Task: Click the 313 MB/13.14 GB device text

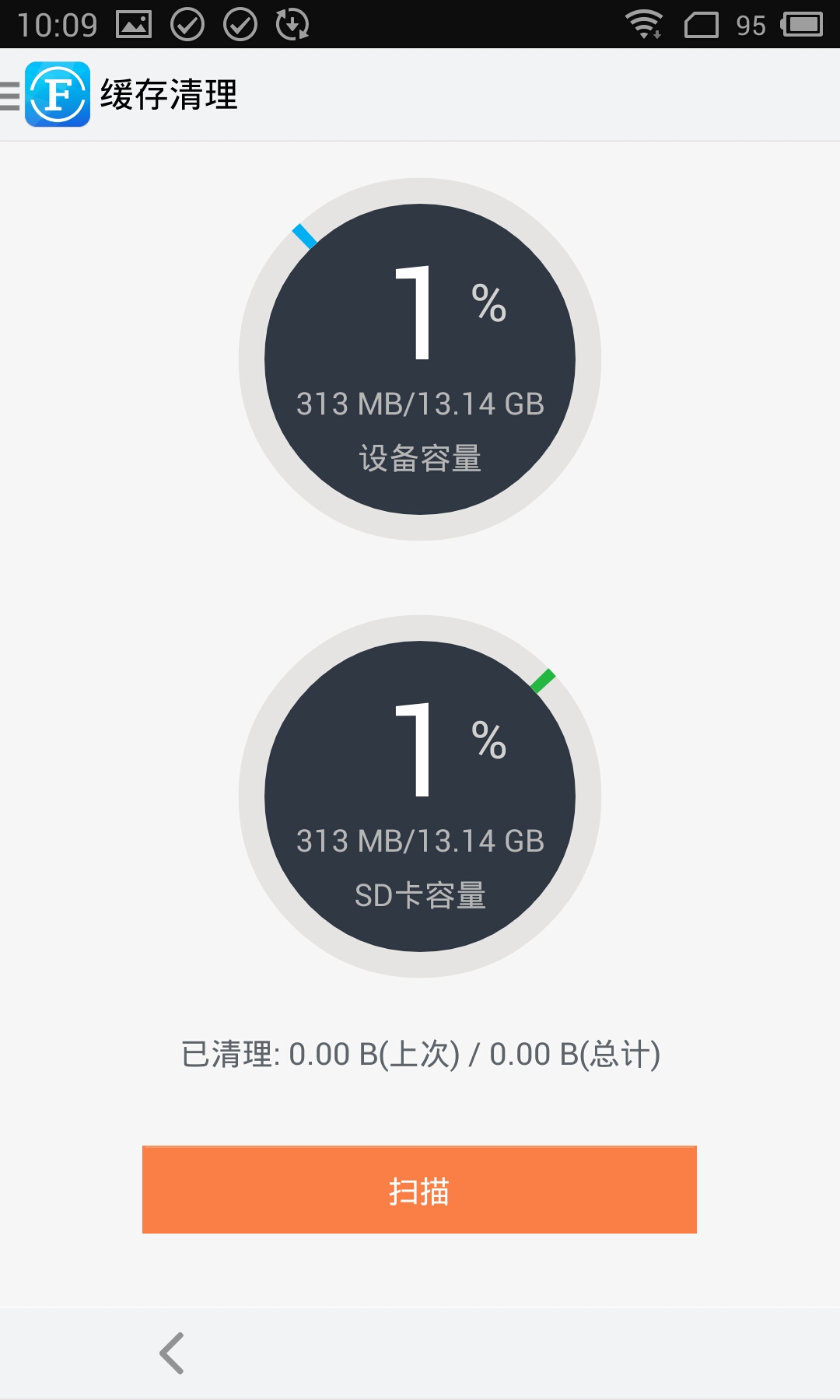Action: click(420, 404)
